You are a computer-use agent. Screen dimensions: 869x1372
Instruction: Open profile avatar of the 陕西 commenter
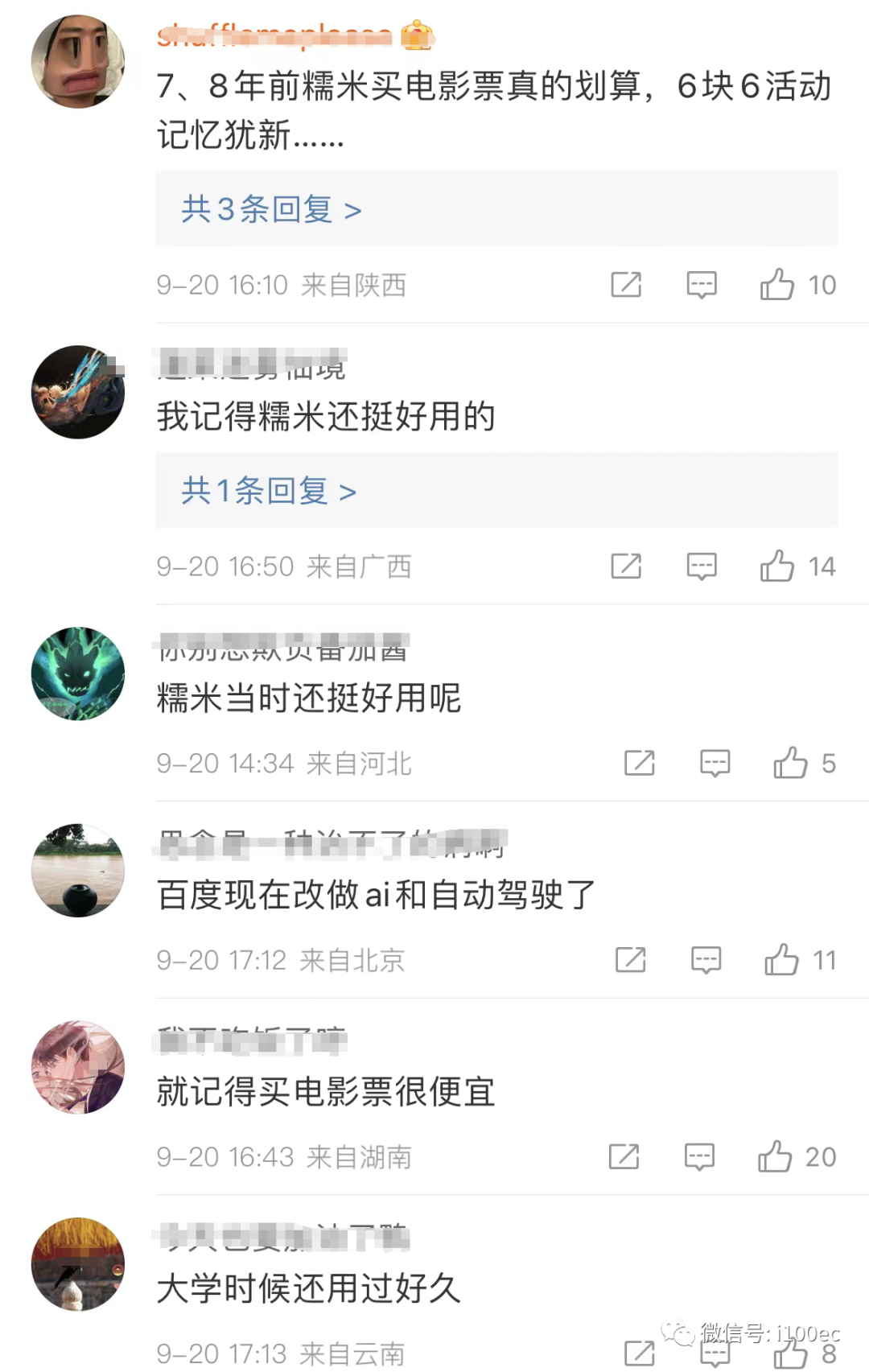tap(78, 62)
